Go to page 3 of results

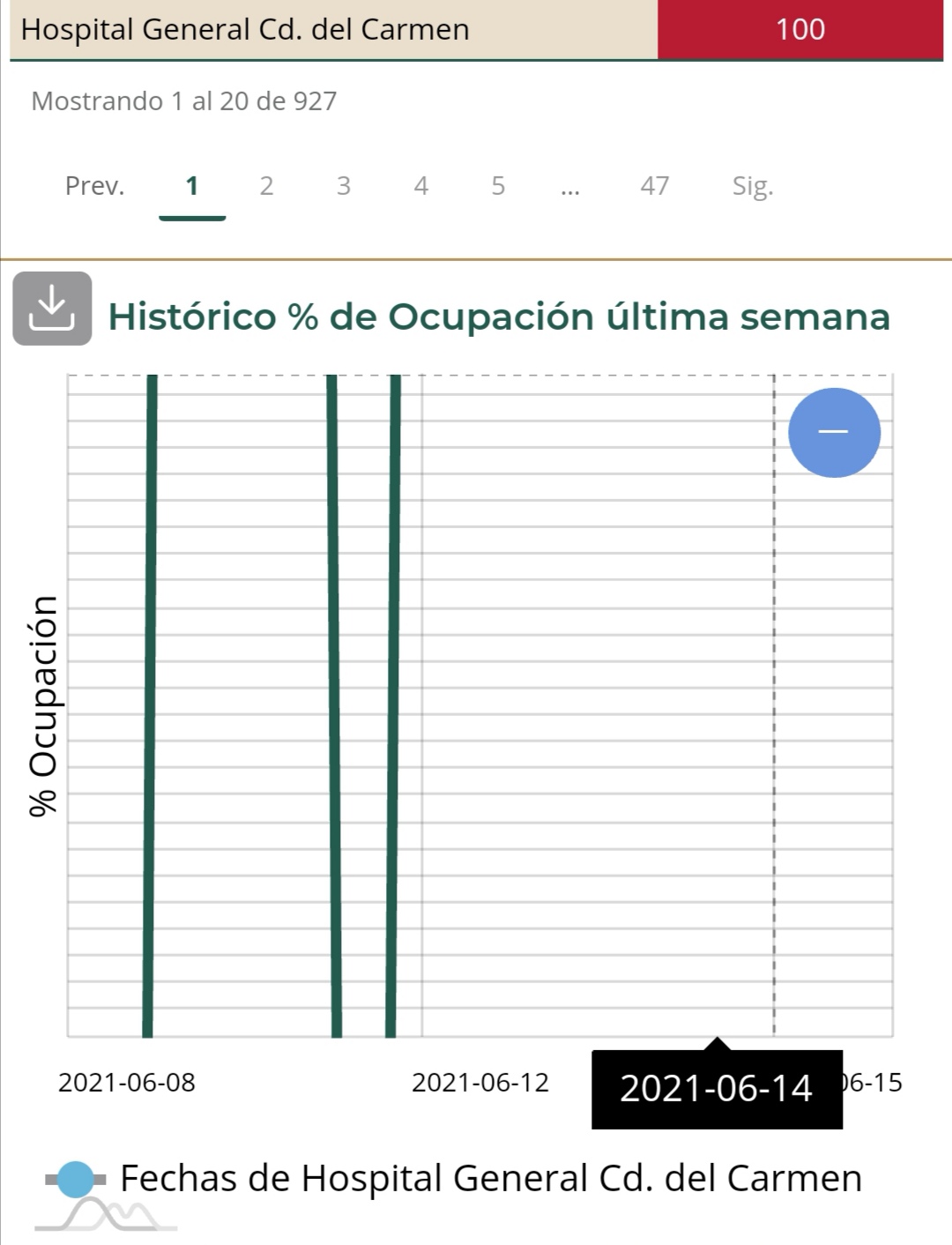(x=344, y=186)
